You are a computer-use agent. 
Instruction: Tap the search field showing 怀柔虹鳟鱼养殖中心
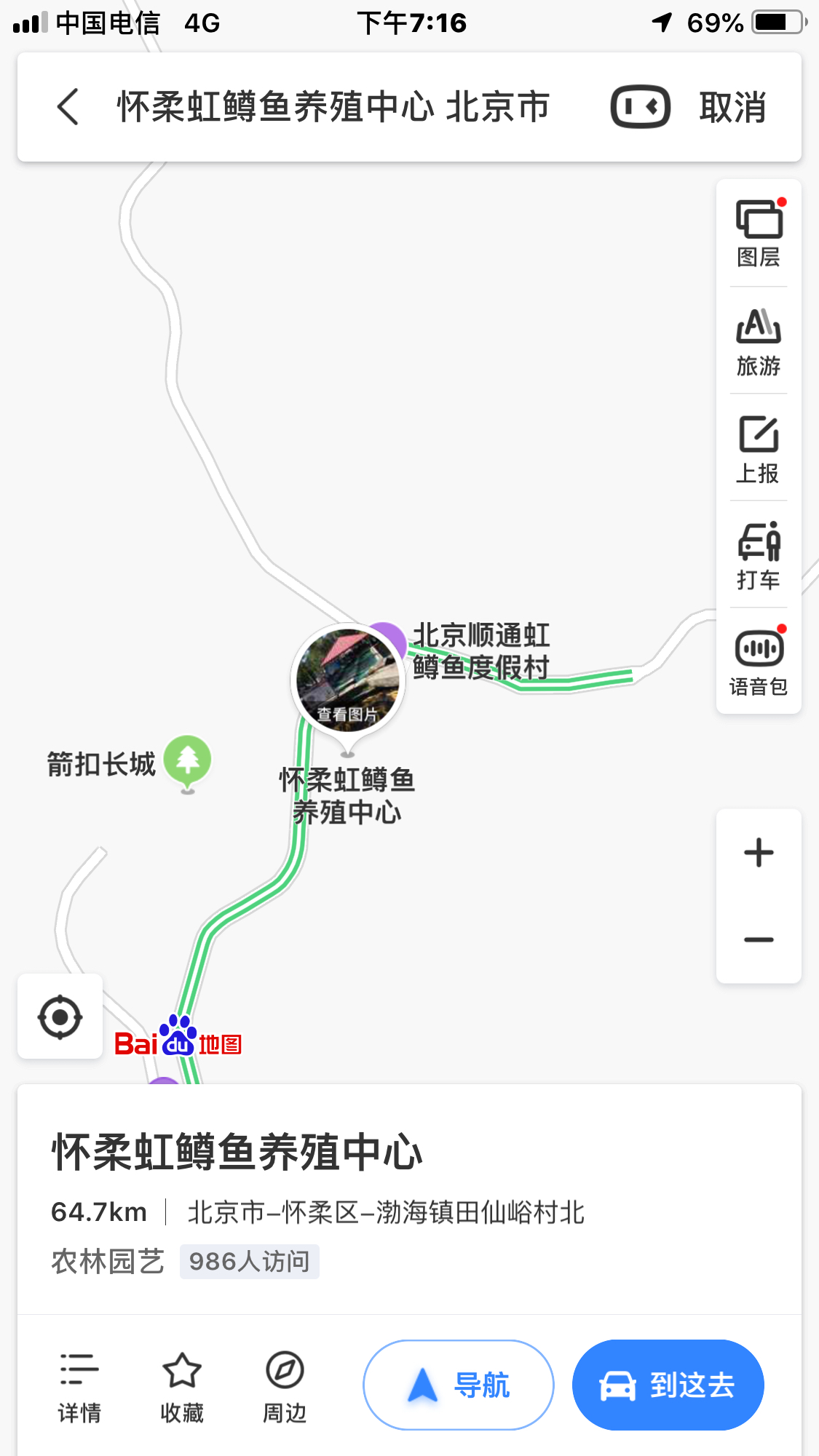click(333, 107)
